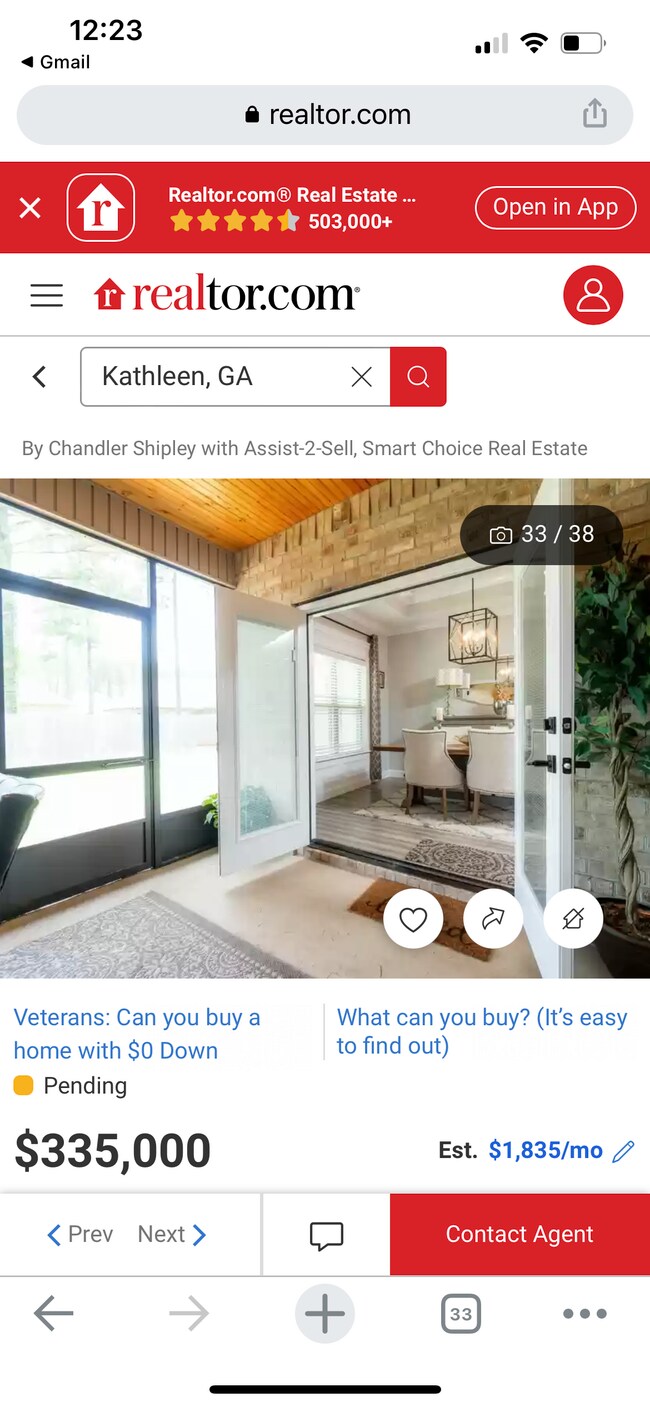The image size is (650, 1407).
Task: Edit the estimated monthly payment
Action: click(x=623, y=1151)
